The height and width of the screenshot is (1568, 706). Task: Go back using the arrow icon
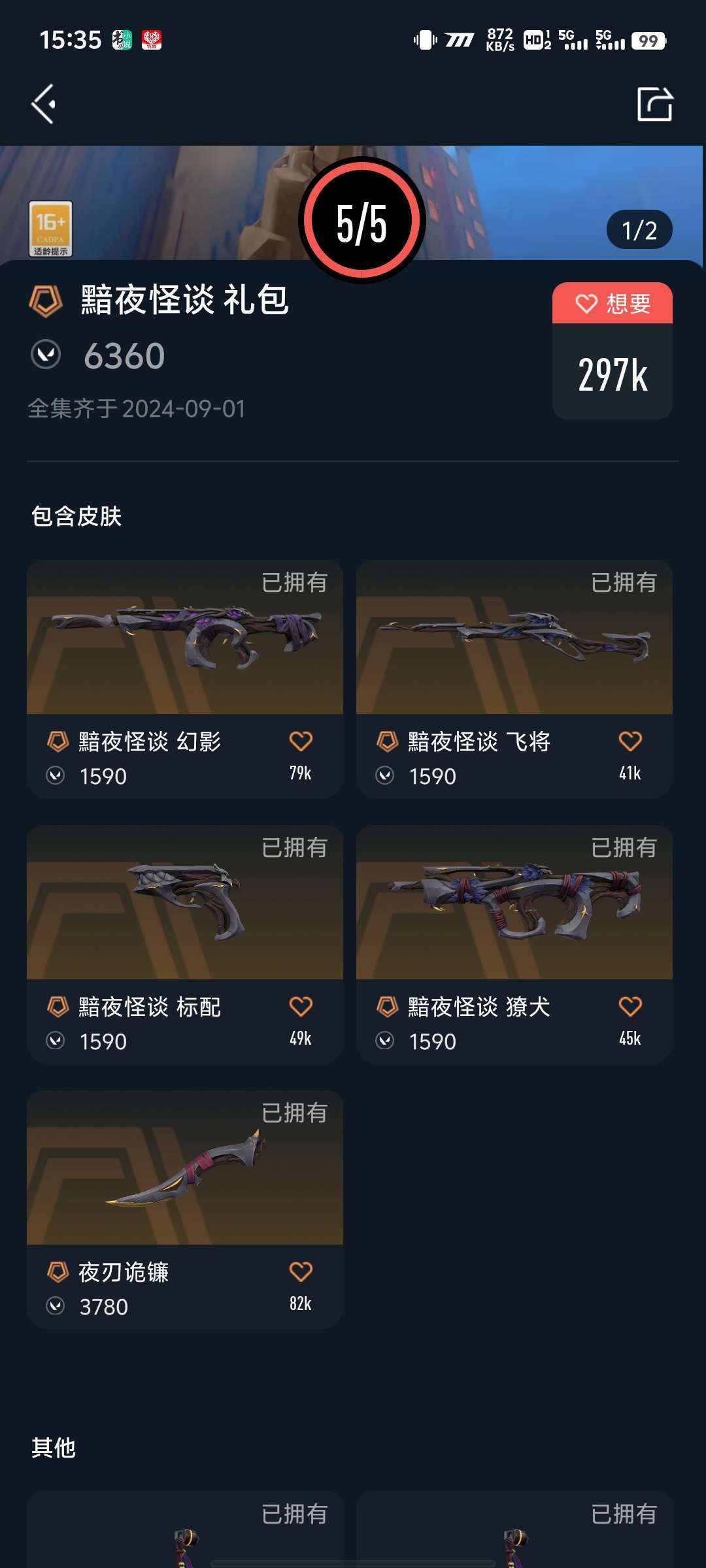(44, 104)
